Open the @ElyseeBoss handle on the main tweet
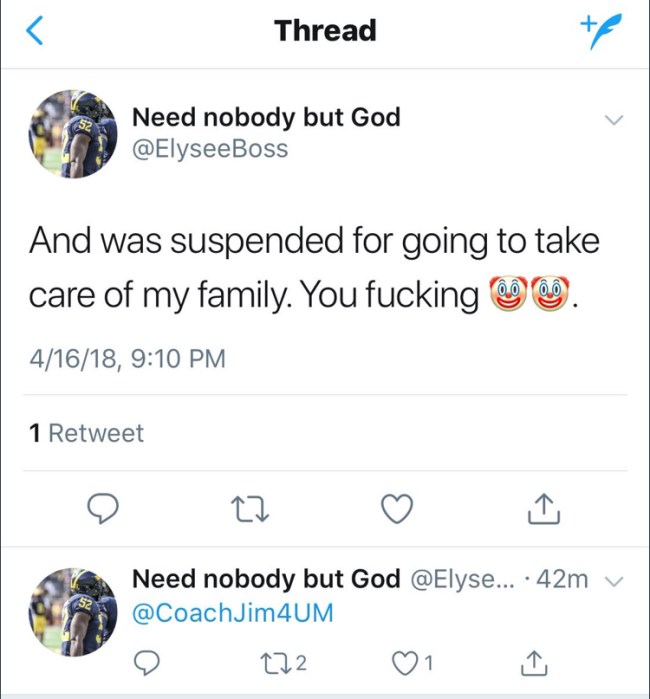This screenshot has width=650, height=699. (210, 149)
